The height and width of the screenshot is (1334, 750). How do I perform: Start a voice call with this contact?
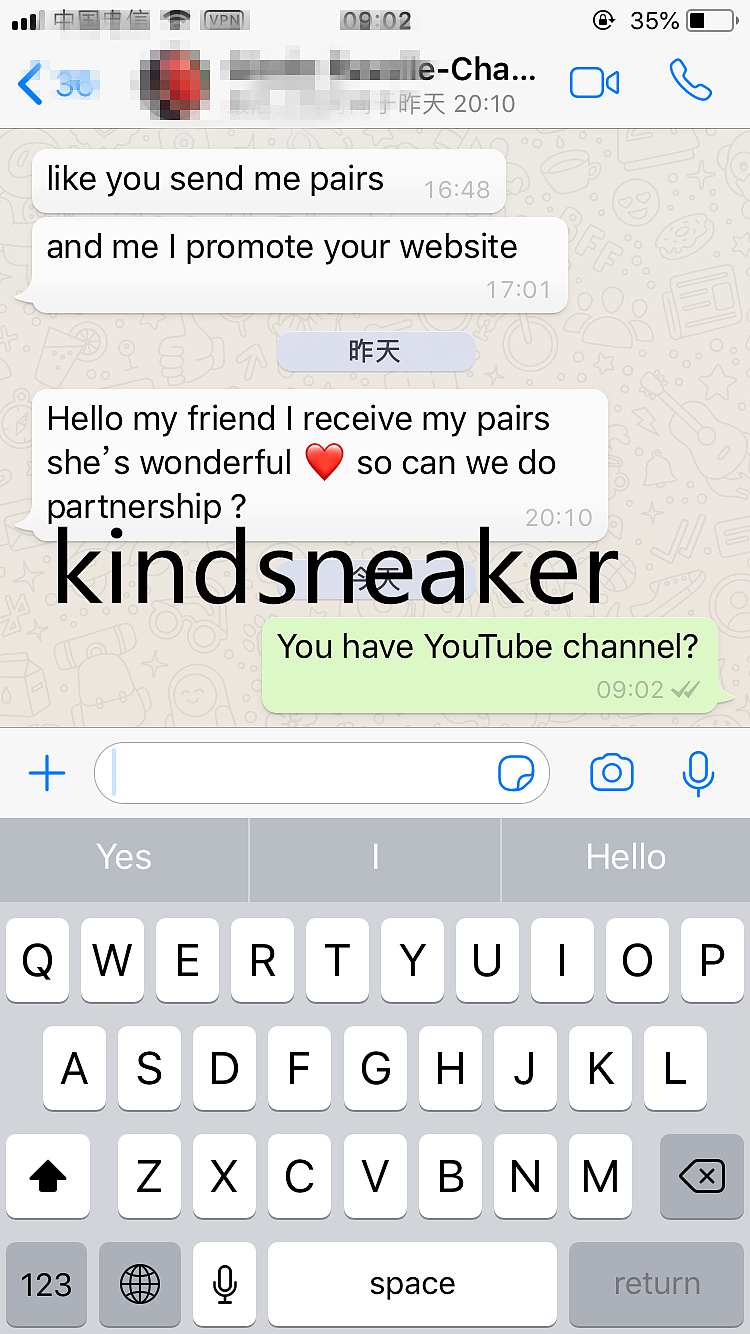click(x=690, y=82)
